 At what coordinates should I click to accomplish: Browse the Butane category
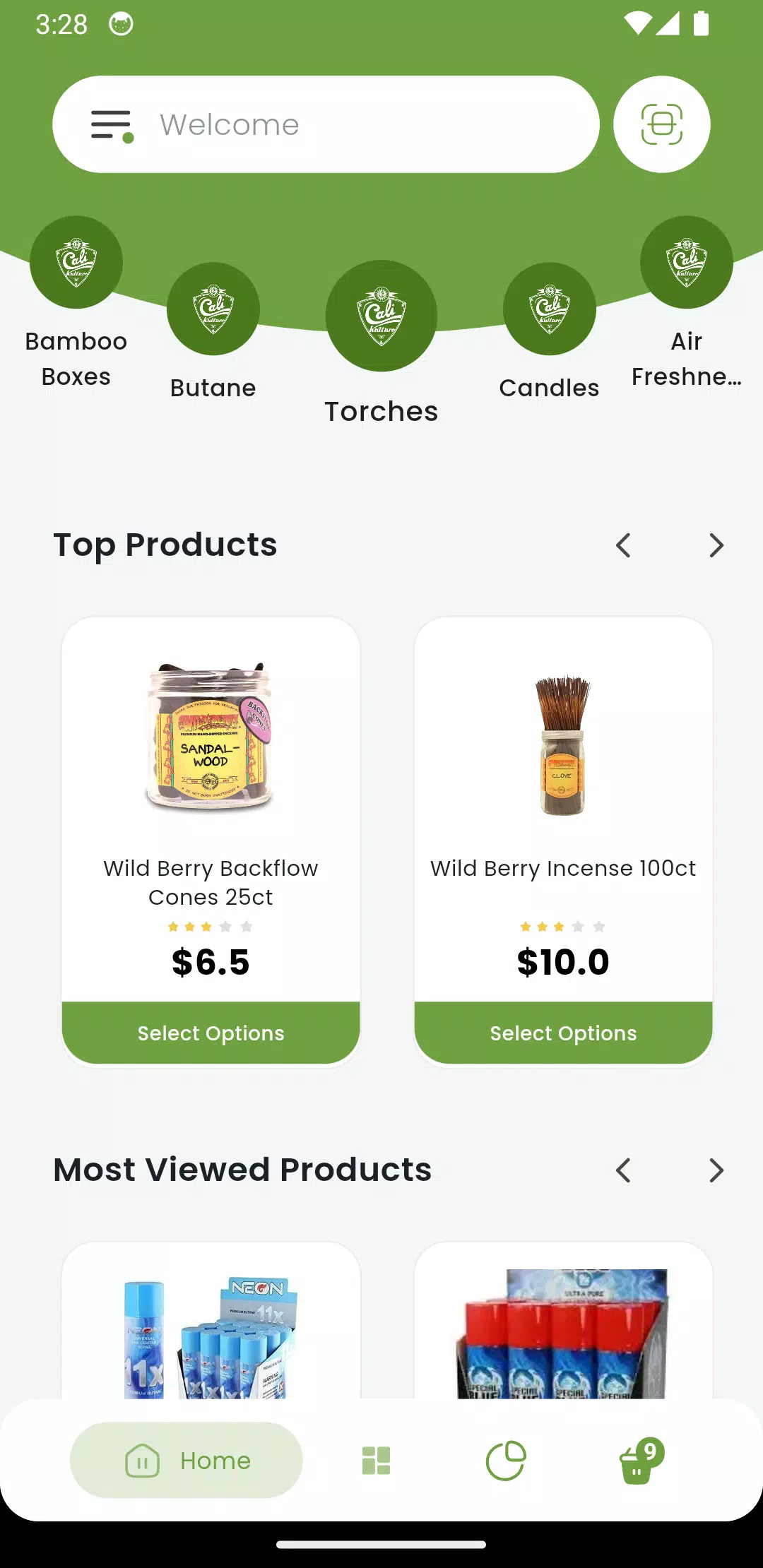pos(213,309)
